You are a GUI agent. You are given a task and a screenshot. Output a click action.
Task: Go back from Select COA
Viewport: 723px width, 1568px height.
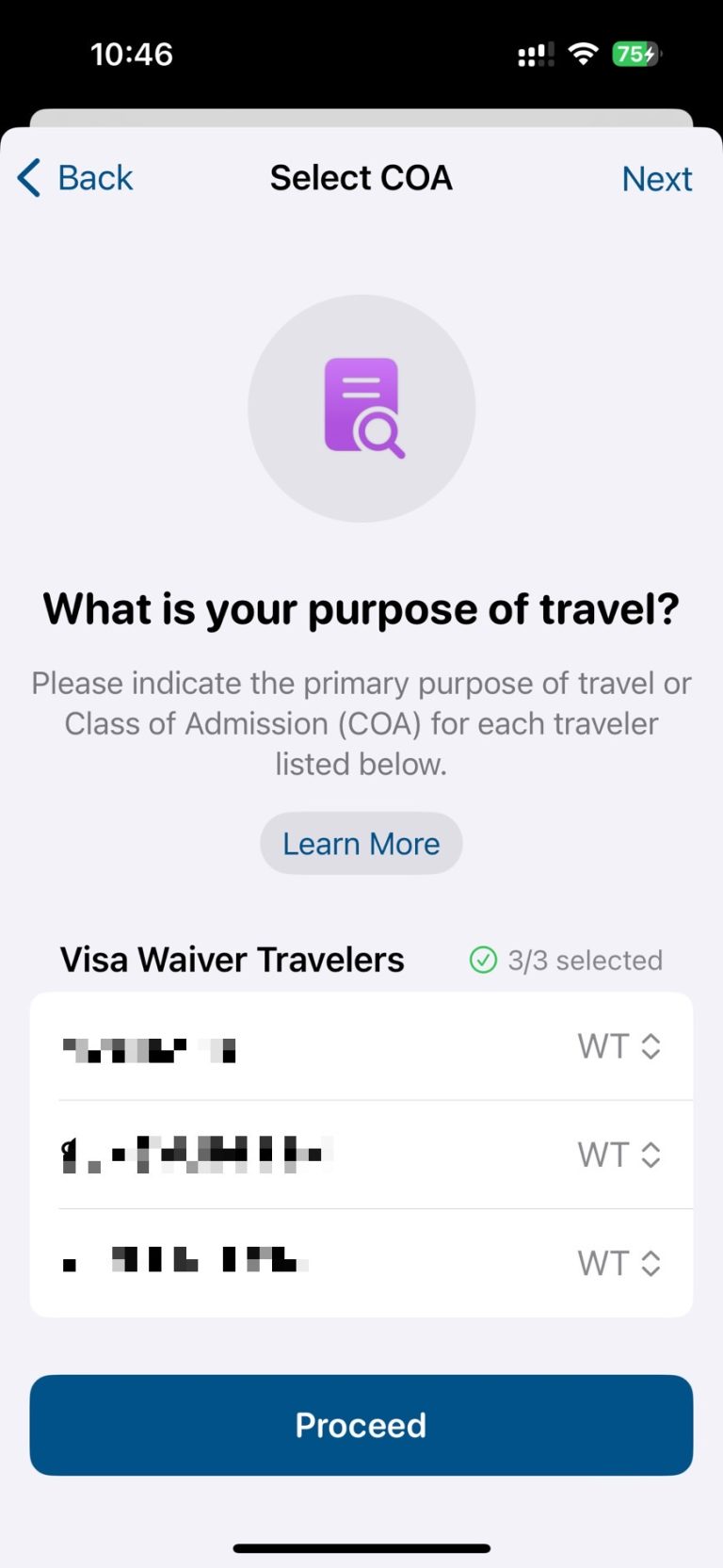(75, 178)
